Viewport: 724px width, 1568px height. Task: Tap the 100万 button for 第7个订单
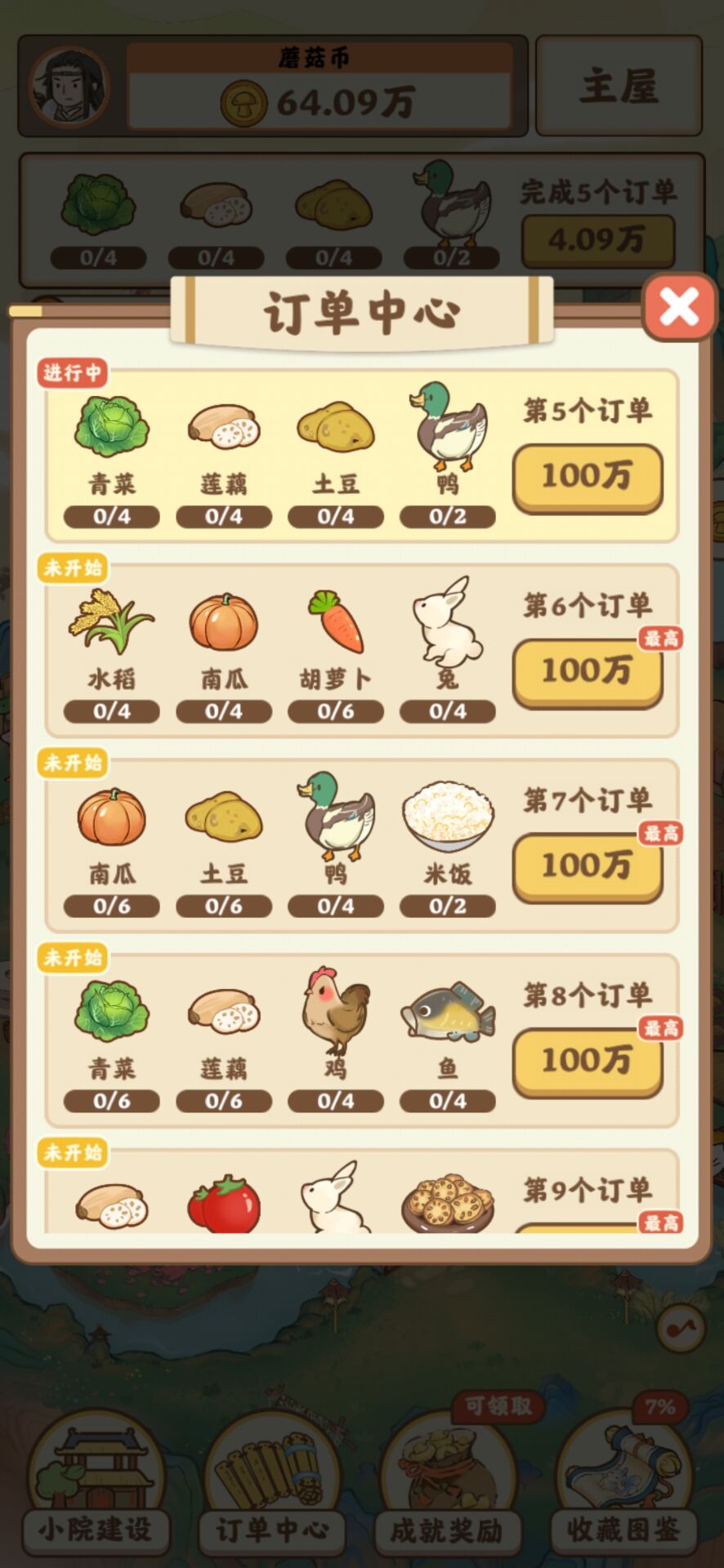click(x=587, y=866)
